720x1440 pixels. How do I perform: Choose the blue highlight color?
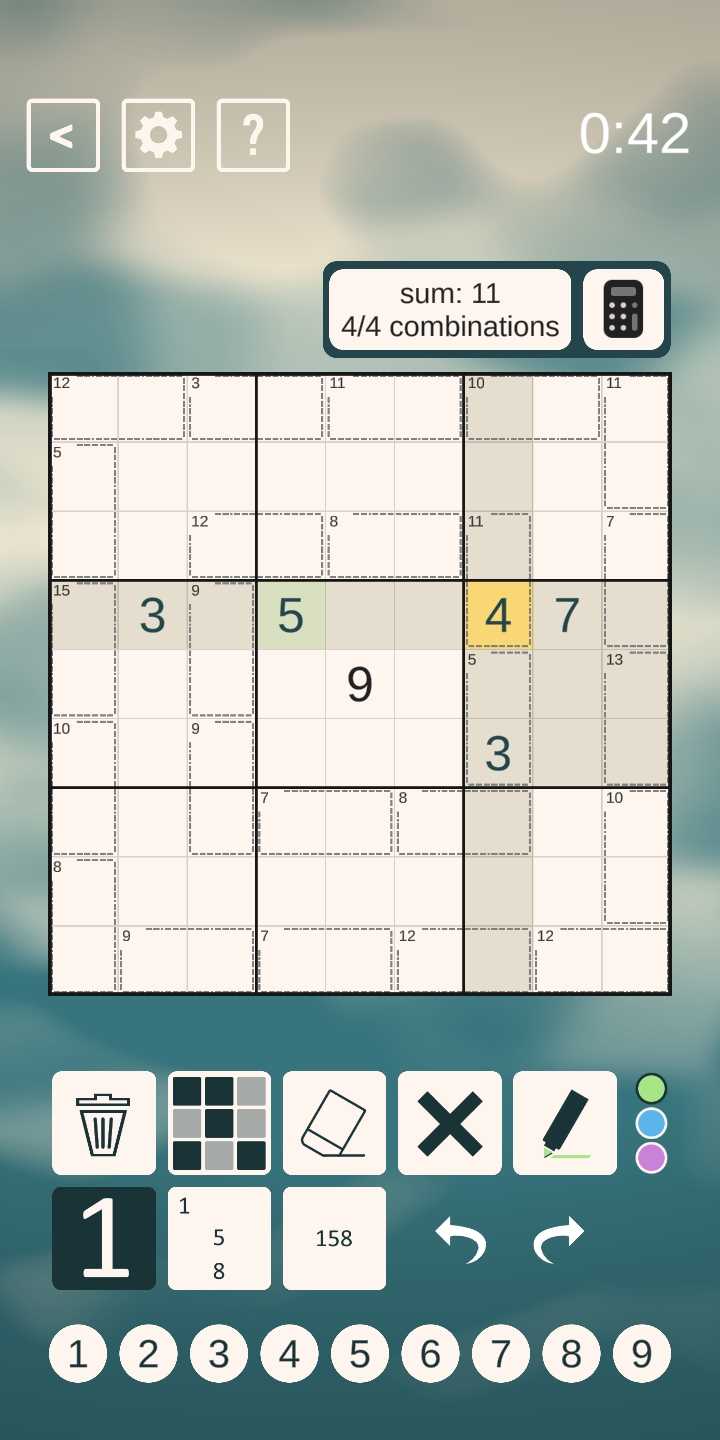651,1123
